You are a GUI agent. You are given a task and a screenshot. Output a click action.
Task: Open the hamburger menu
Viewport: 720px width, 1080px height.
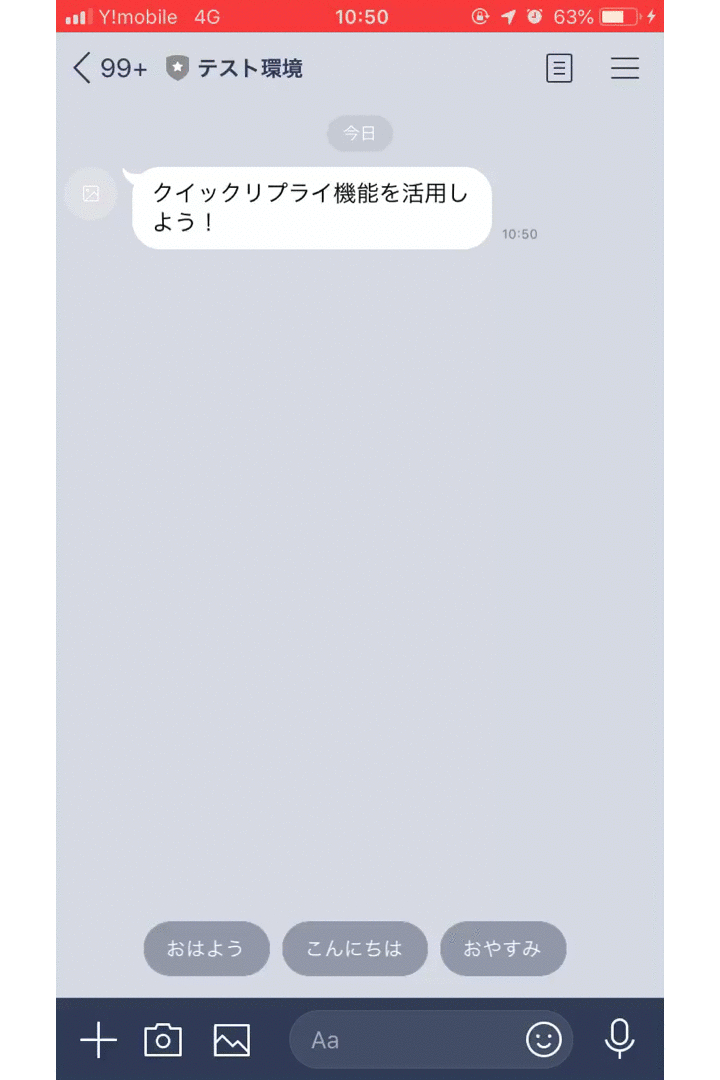pyautogui.click(x=625, y=69)
